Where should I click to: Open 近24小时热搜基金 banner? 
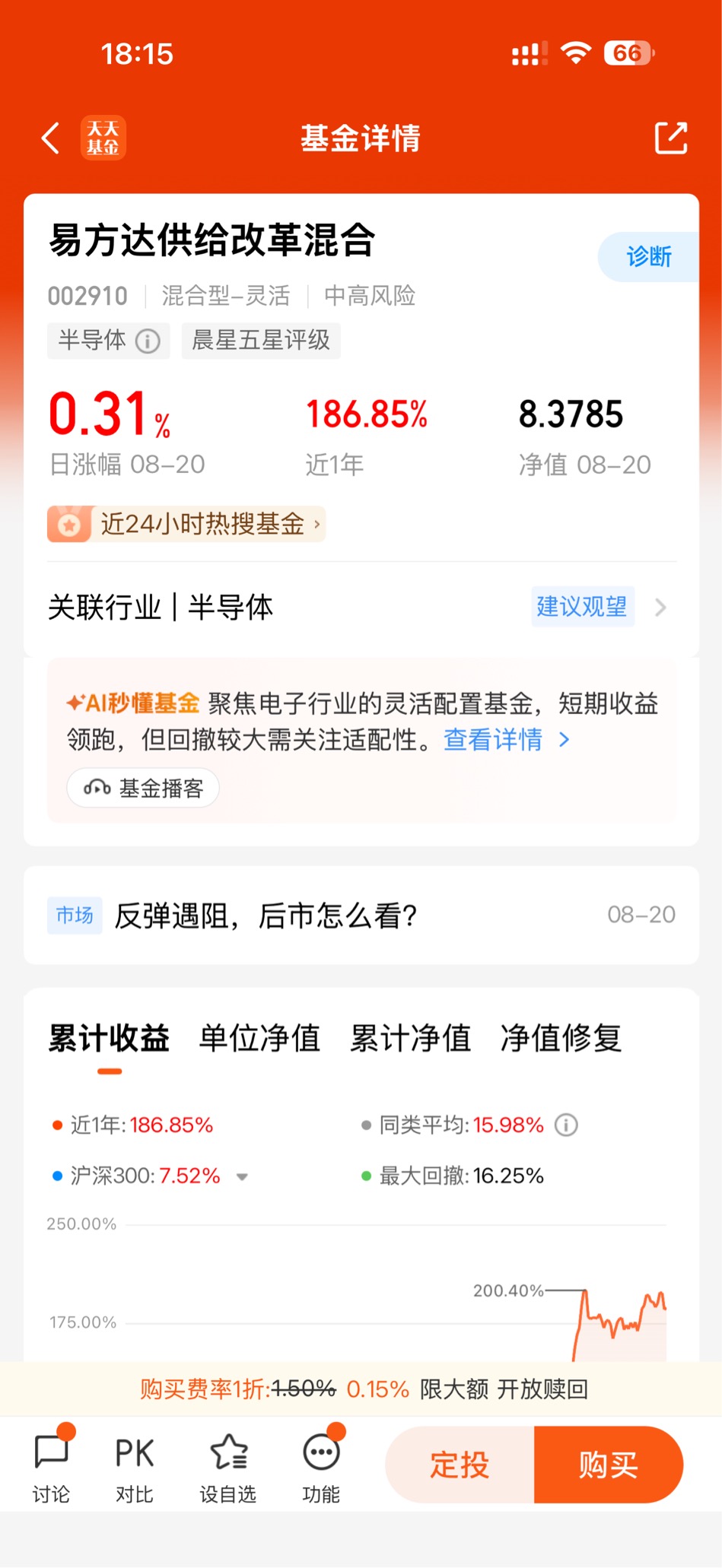(186, 524)
